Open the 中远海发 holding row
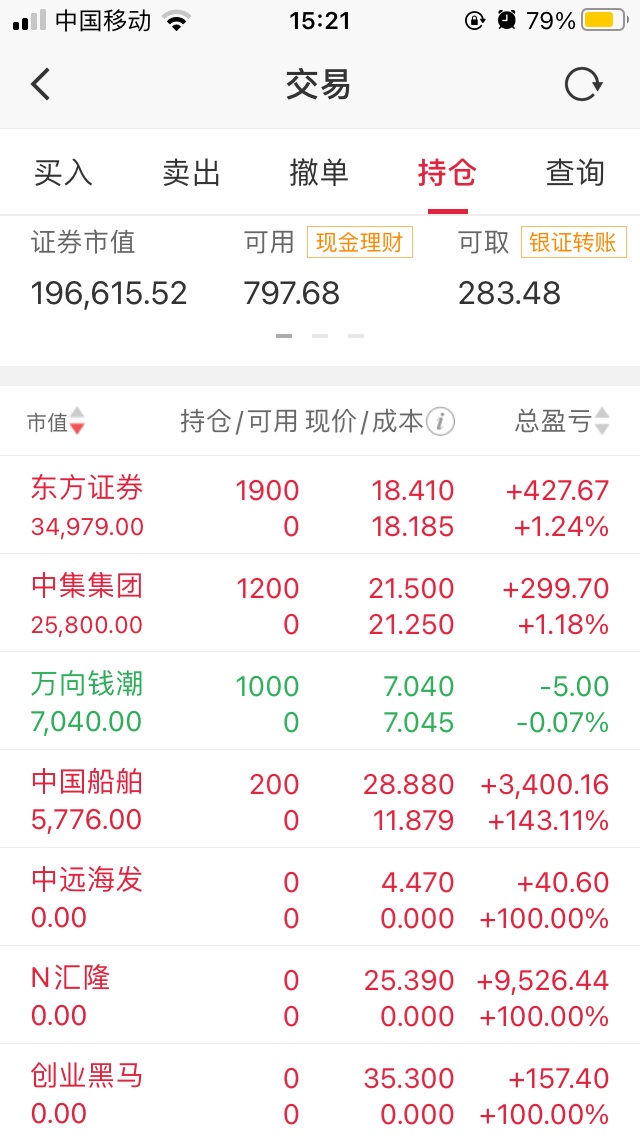Viewport: 640px width, 1136px height. [320, 896]
